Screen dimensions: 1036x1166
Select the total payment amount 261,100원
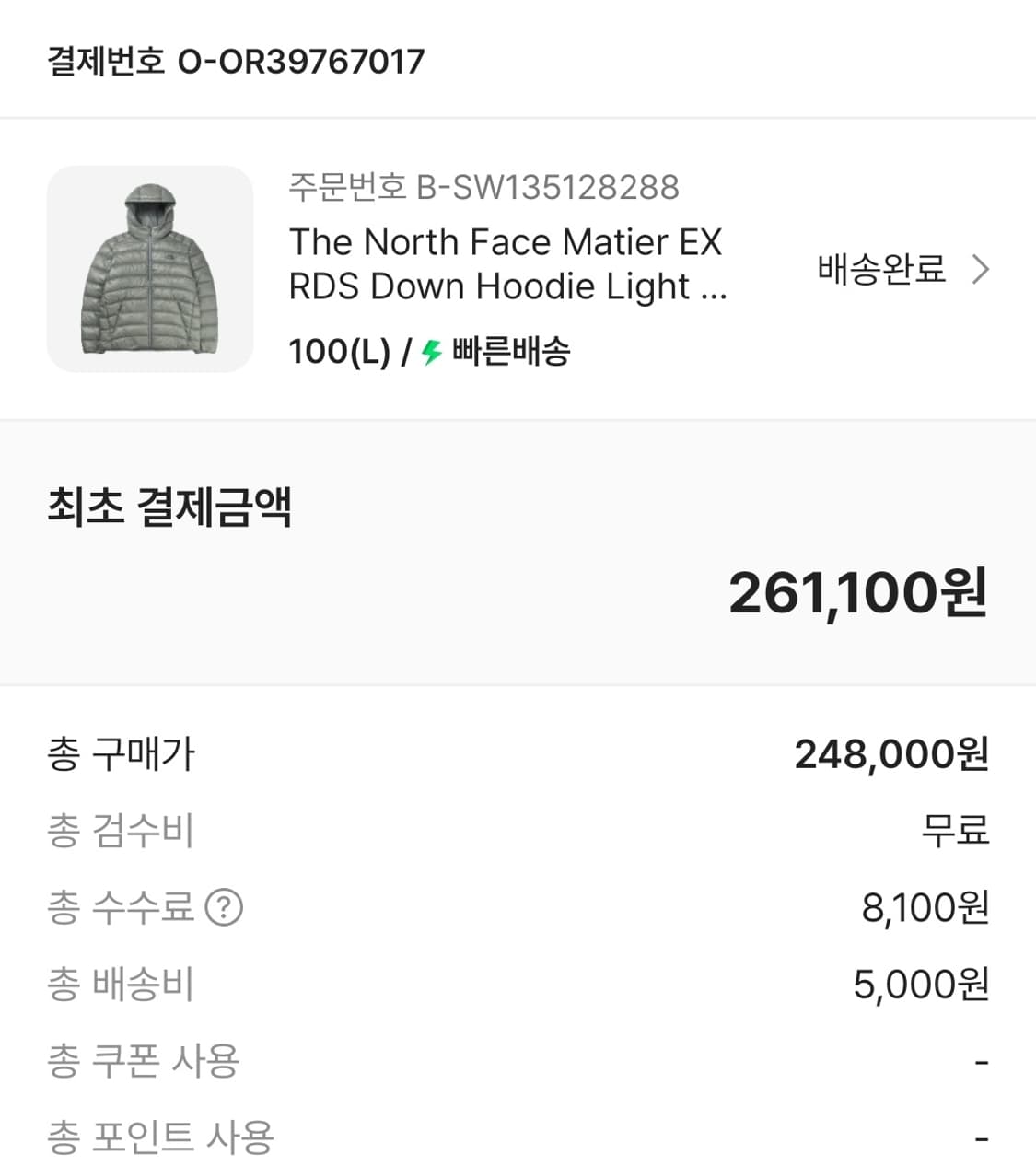pyautogui.click(x=856, y=594)
